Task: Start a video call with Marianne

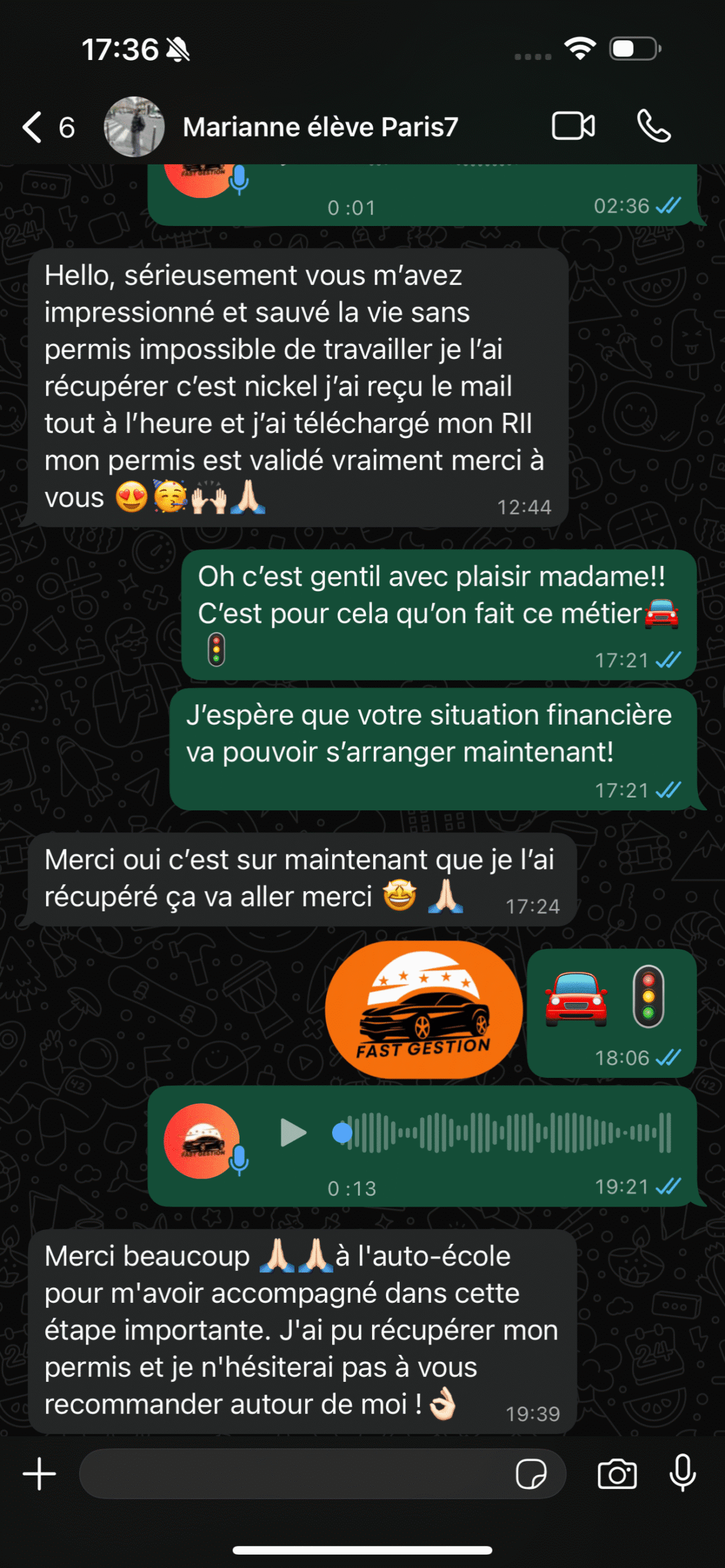Action: [x=573, y=127]
